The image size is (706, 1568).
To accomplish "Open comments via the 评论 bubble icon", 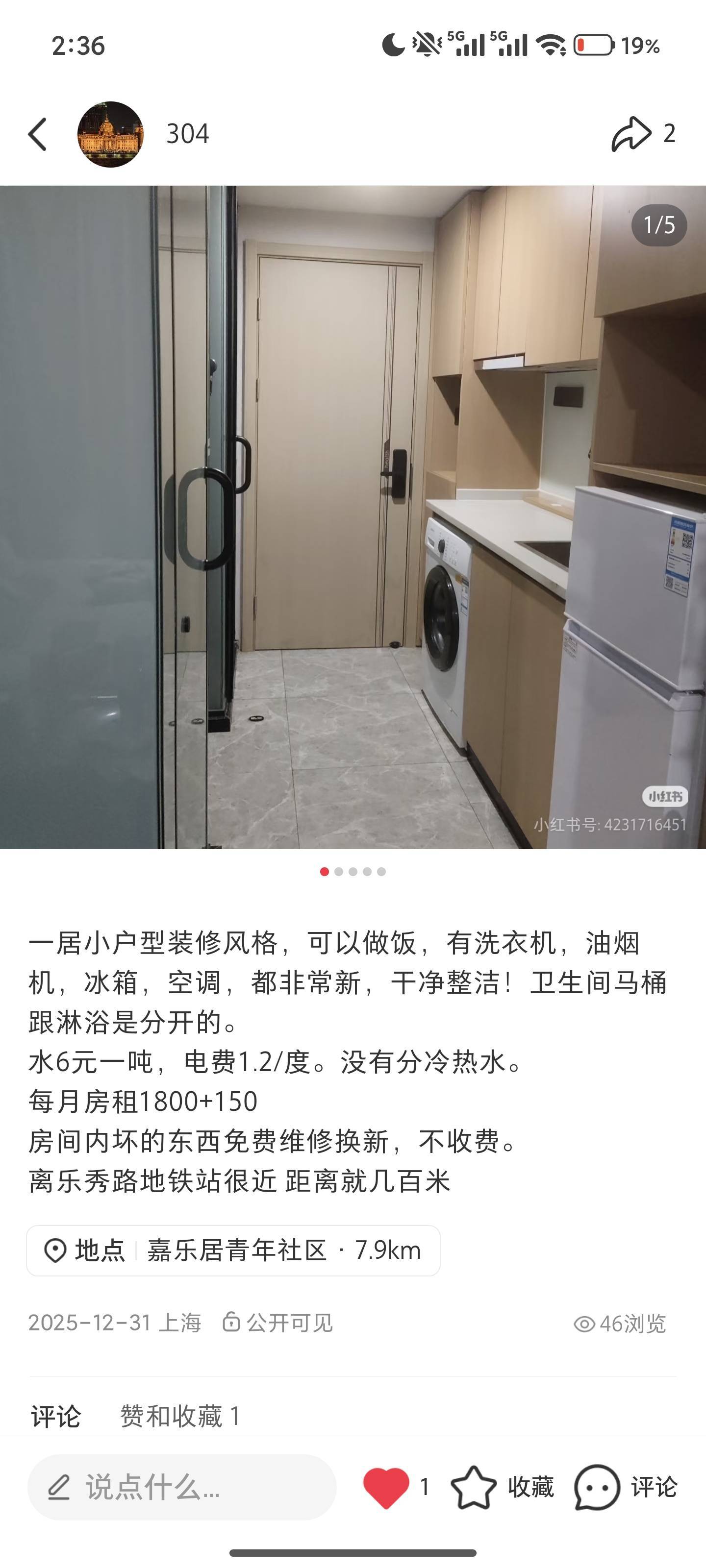I will 597,1487.
